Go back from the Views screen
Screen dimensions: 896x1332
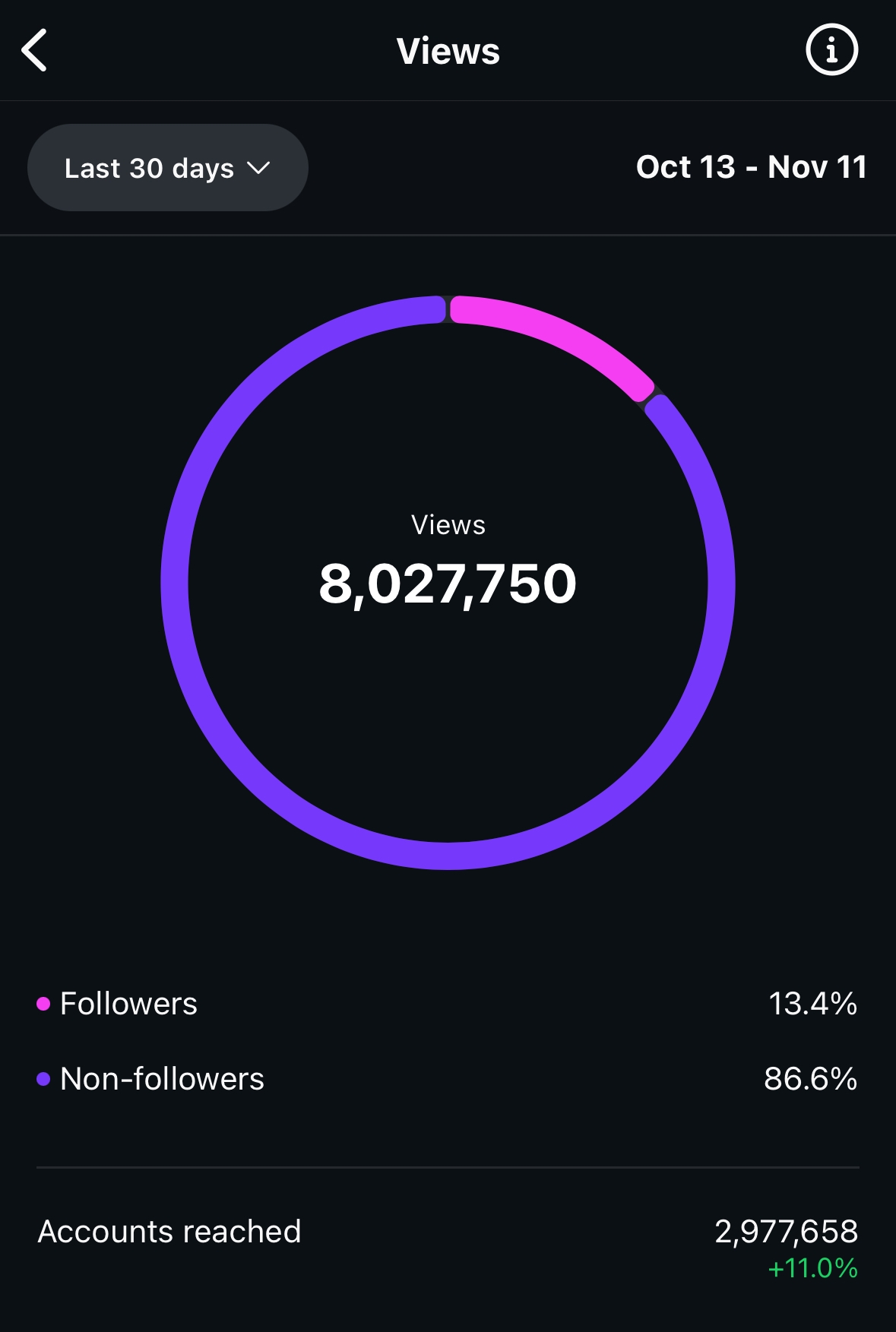pos(35,50)
